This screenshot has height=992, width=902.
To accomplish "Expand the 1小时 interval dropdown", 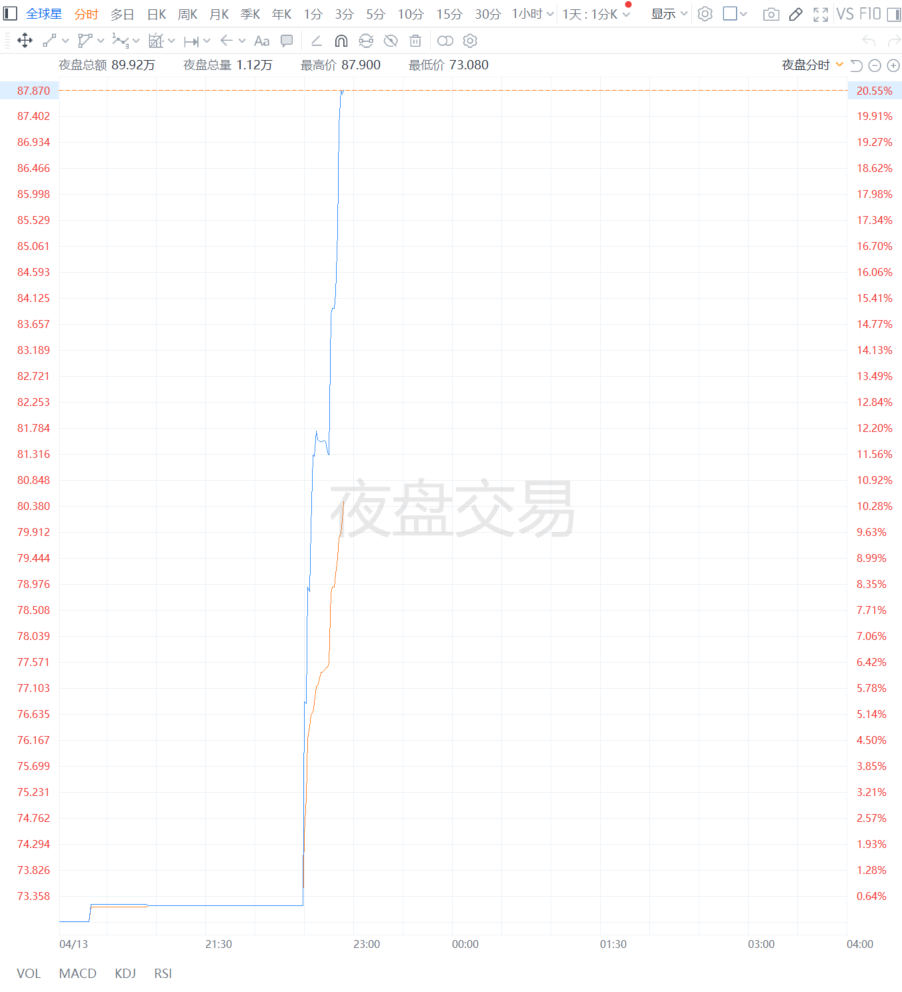I will pyautogui.click(x=532, y=14).
